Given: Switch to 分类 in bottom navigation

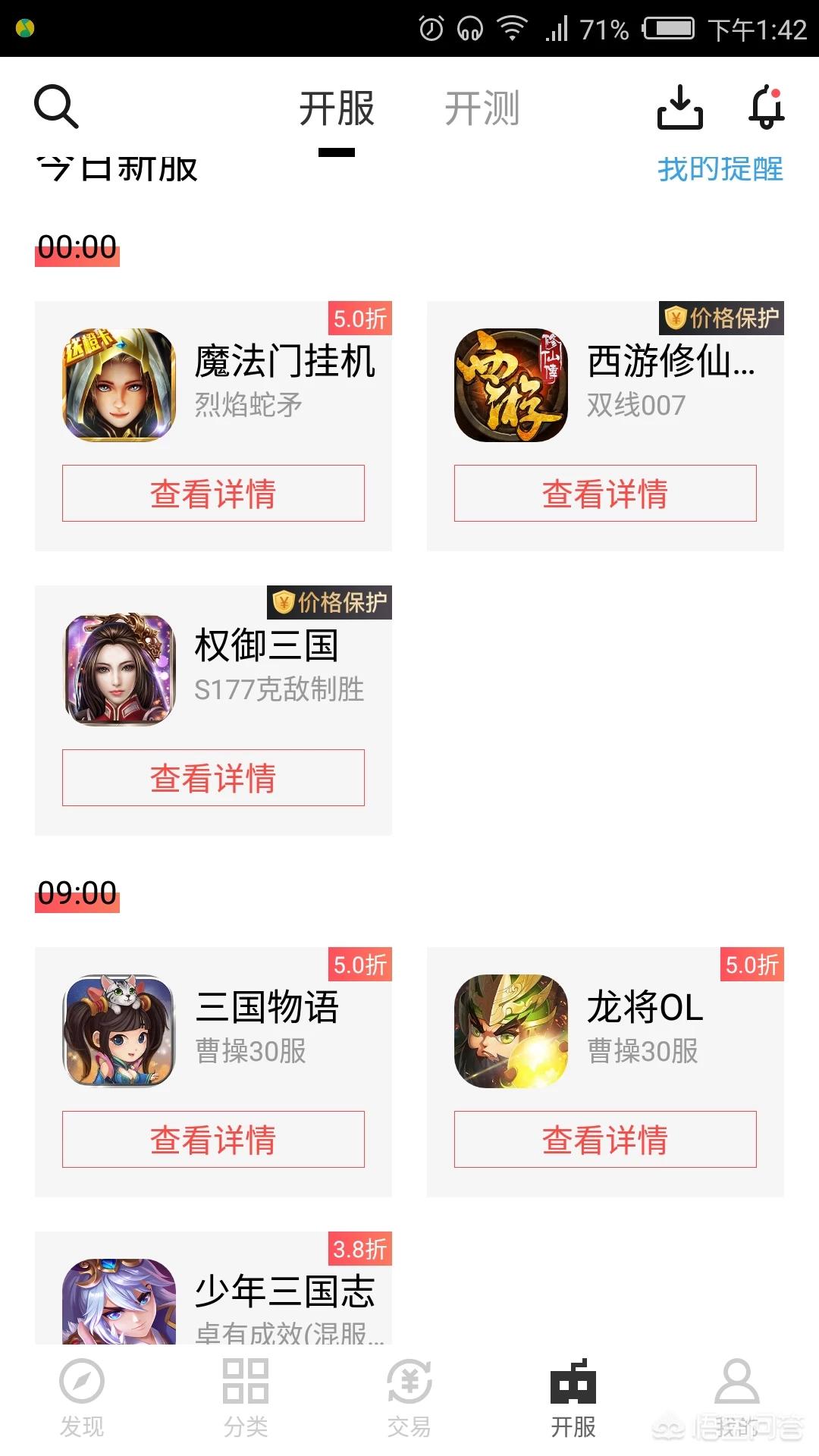Looking at the screenshot, I should (246, 1398).
